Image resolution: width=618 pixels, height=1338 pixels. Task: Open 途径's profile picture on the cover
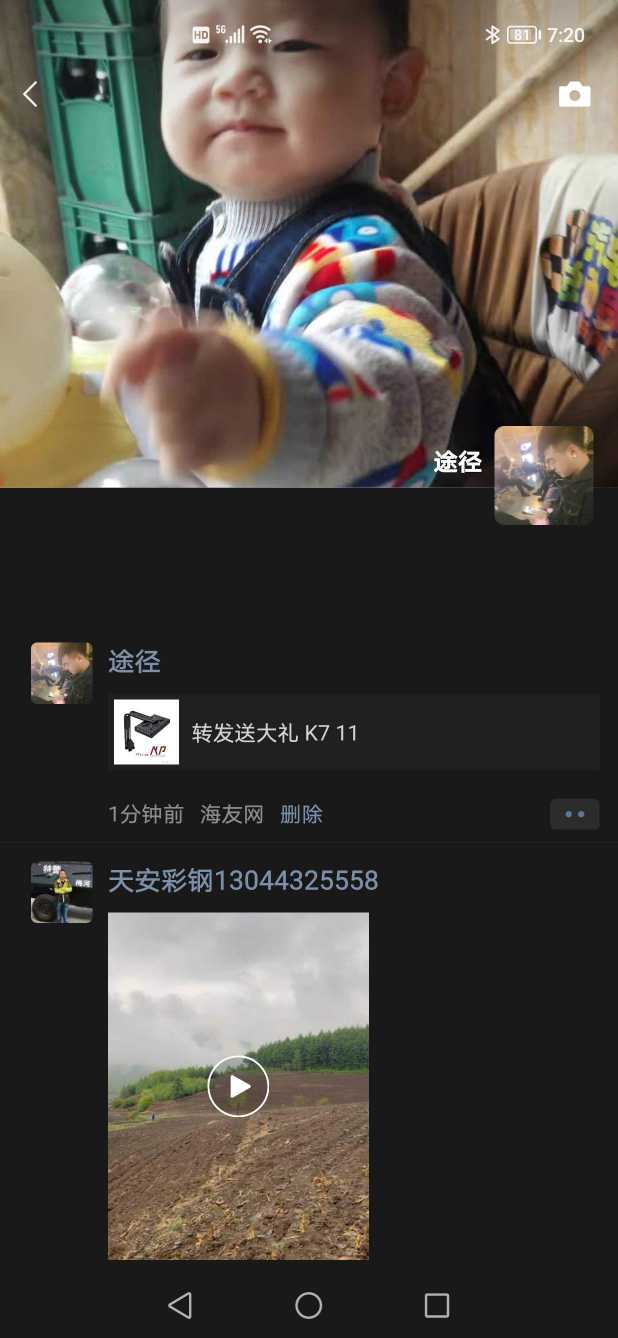click(543, 475)
